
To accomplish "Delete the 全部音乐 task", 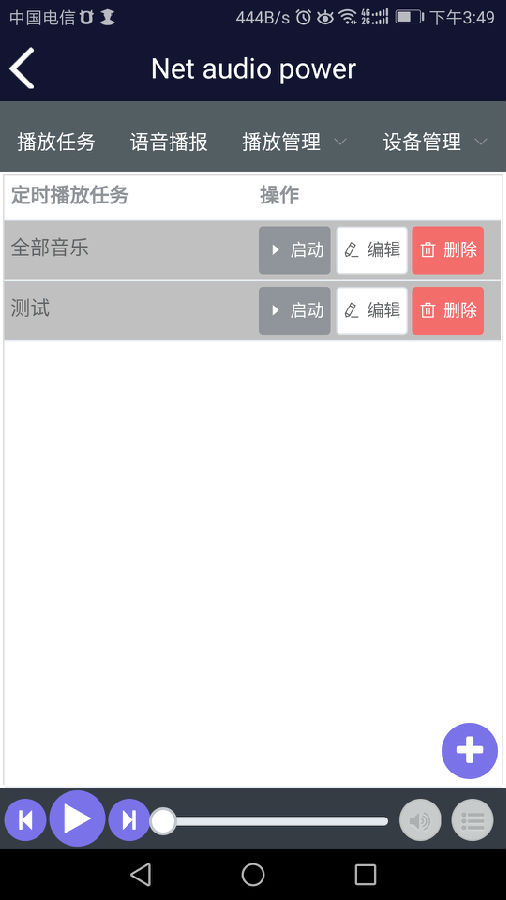I will point(448,250).
